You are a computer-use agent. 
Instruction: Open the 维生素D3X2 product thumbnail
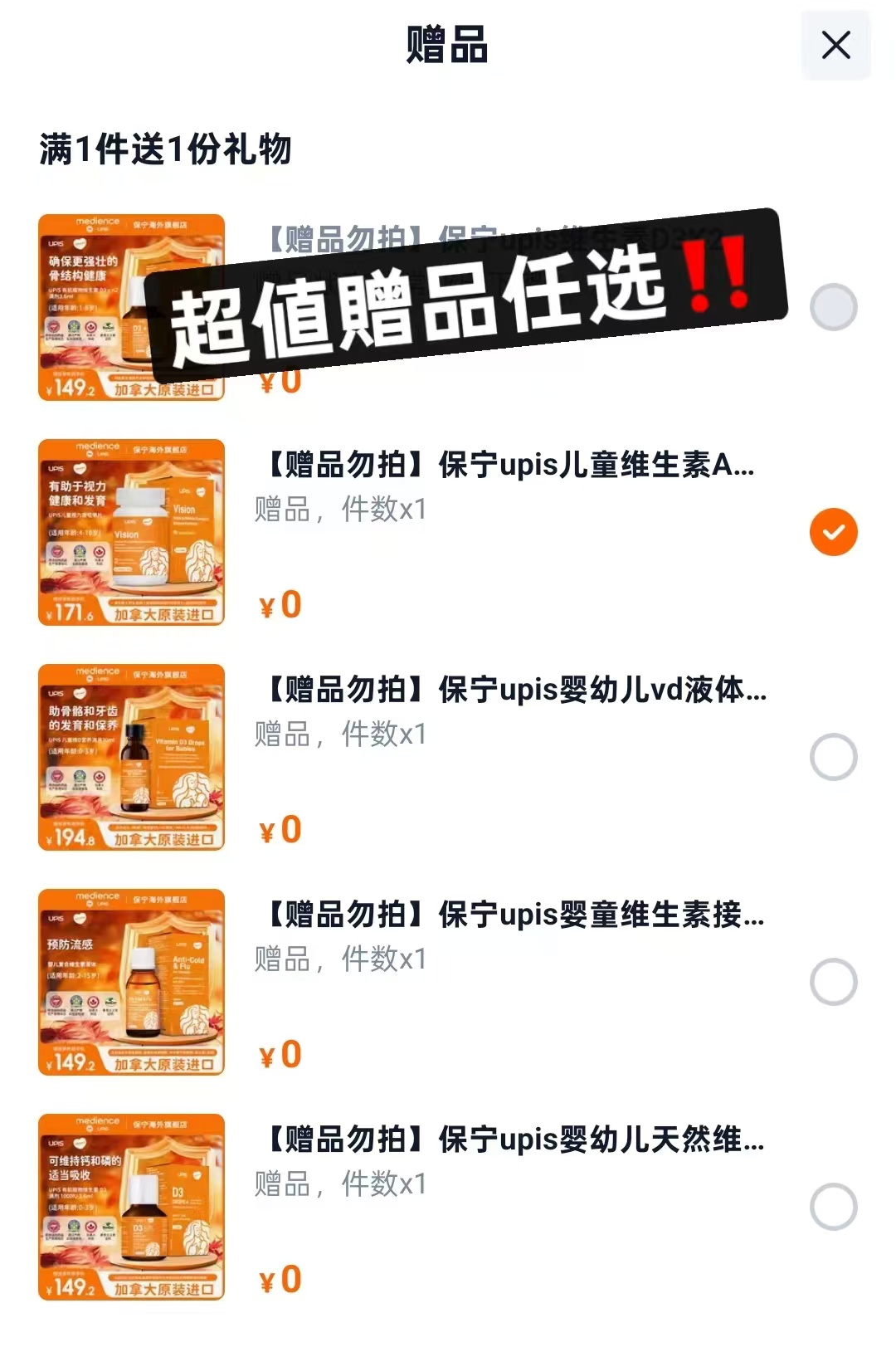(133, 307)
